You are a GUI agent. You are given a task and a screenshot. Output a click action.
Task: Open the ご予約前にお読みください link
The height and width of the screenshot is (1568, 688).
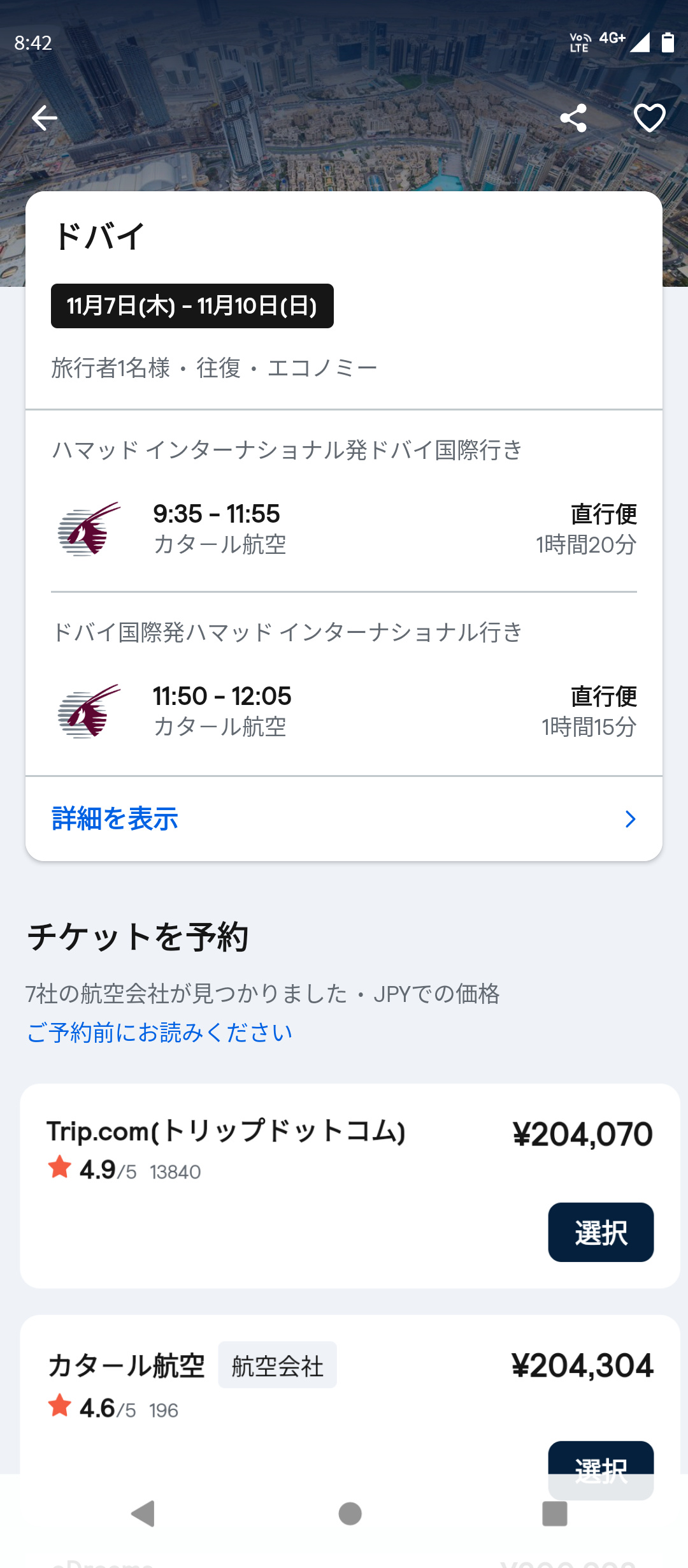pos(159,1033)
